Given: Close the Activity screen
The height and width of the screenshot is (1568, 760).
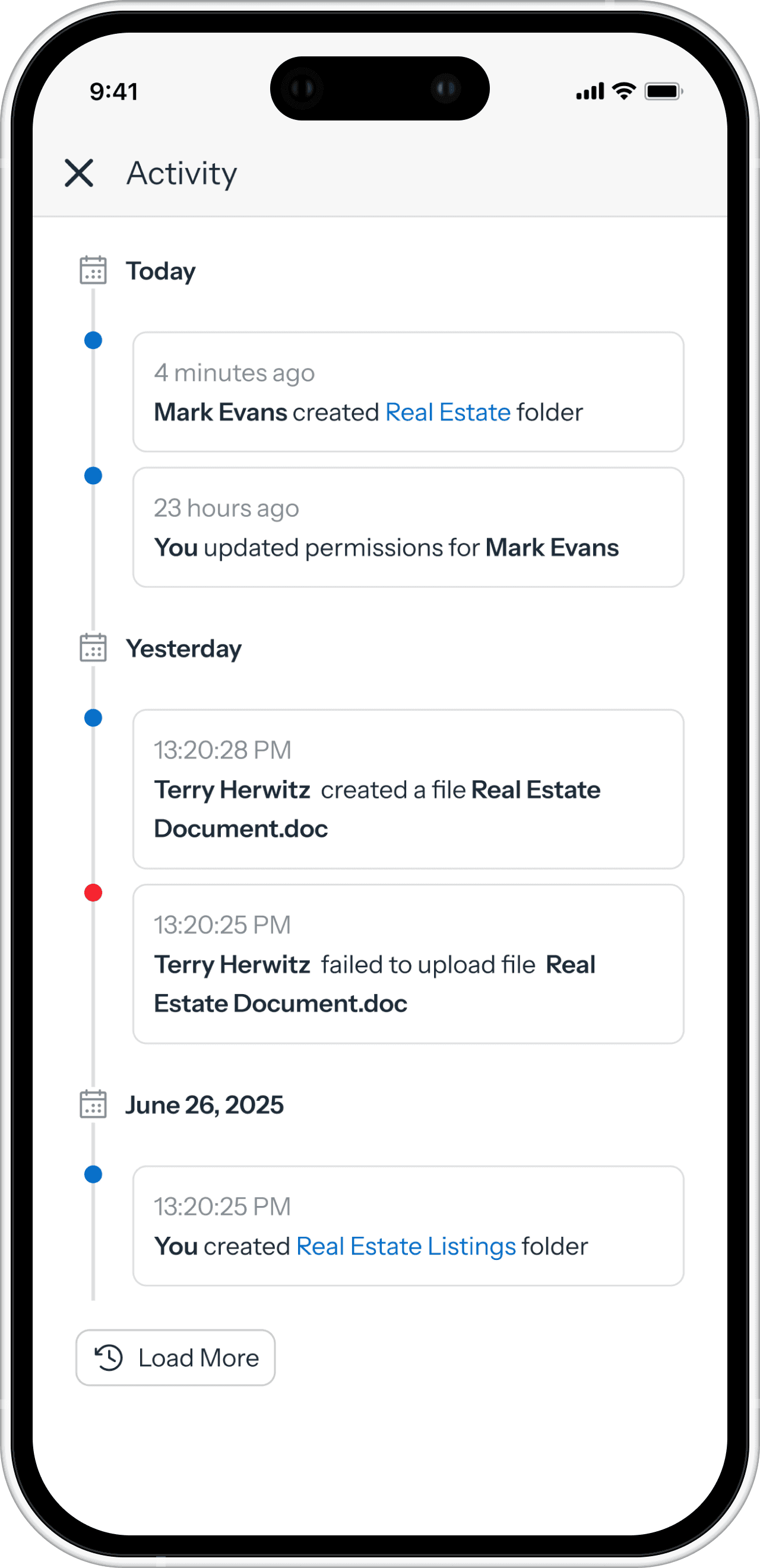Looking at the screenshot, I should tap(79, 173).
